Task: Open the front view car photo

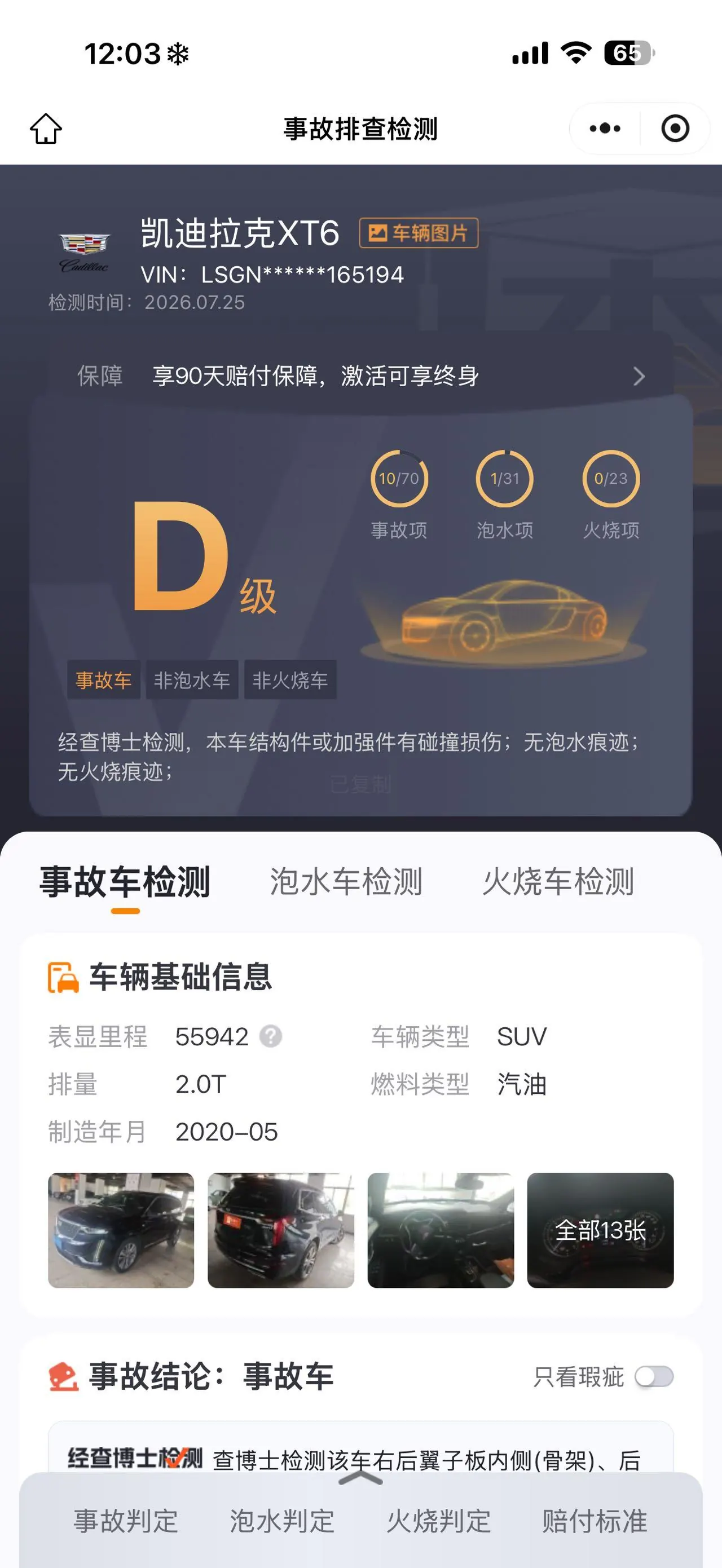Action: [121, 1230]
